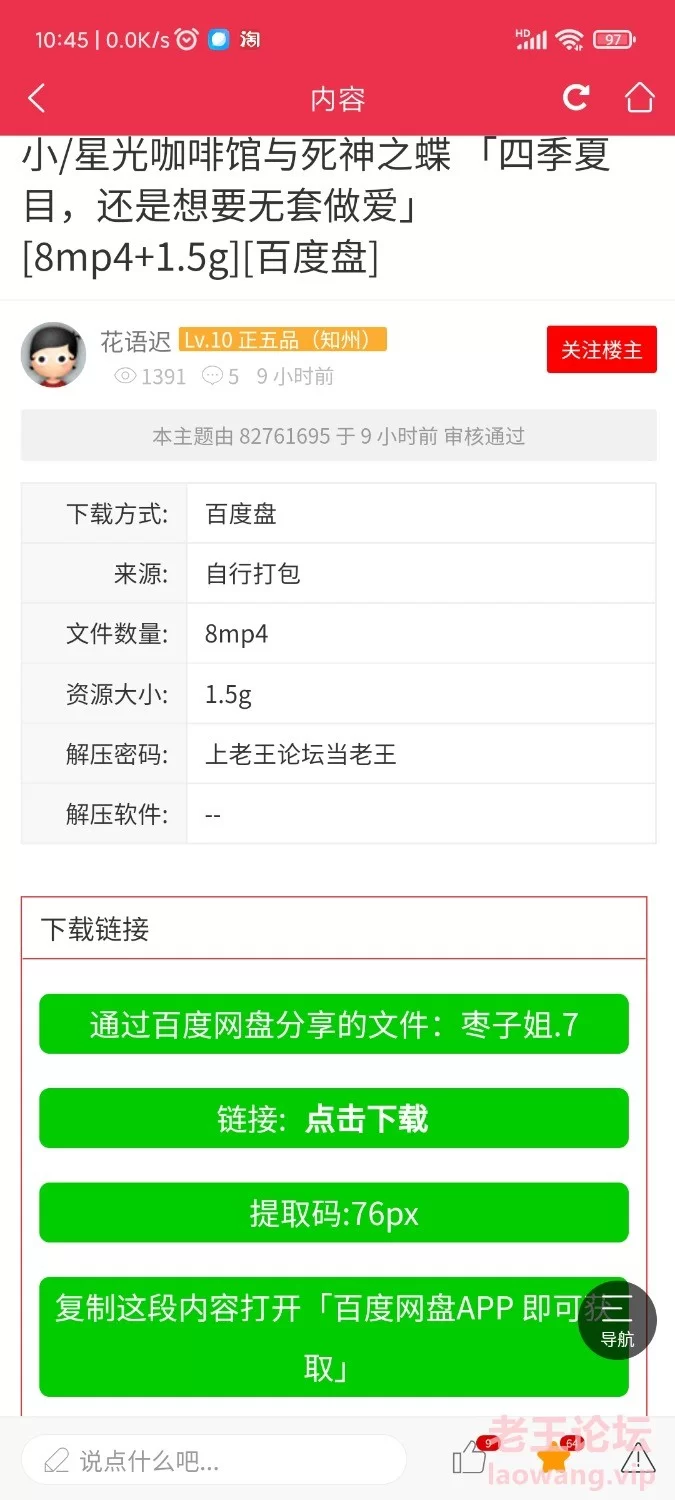Tap the 复制这段内容打开 button
Viewport: 675px width, 1500px height.
pyautogui.click(x=334, y=1337)
